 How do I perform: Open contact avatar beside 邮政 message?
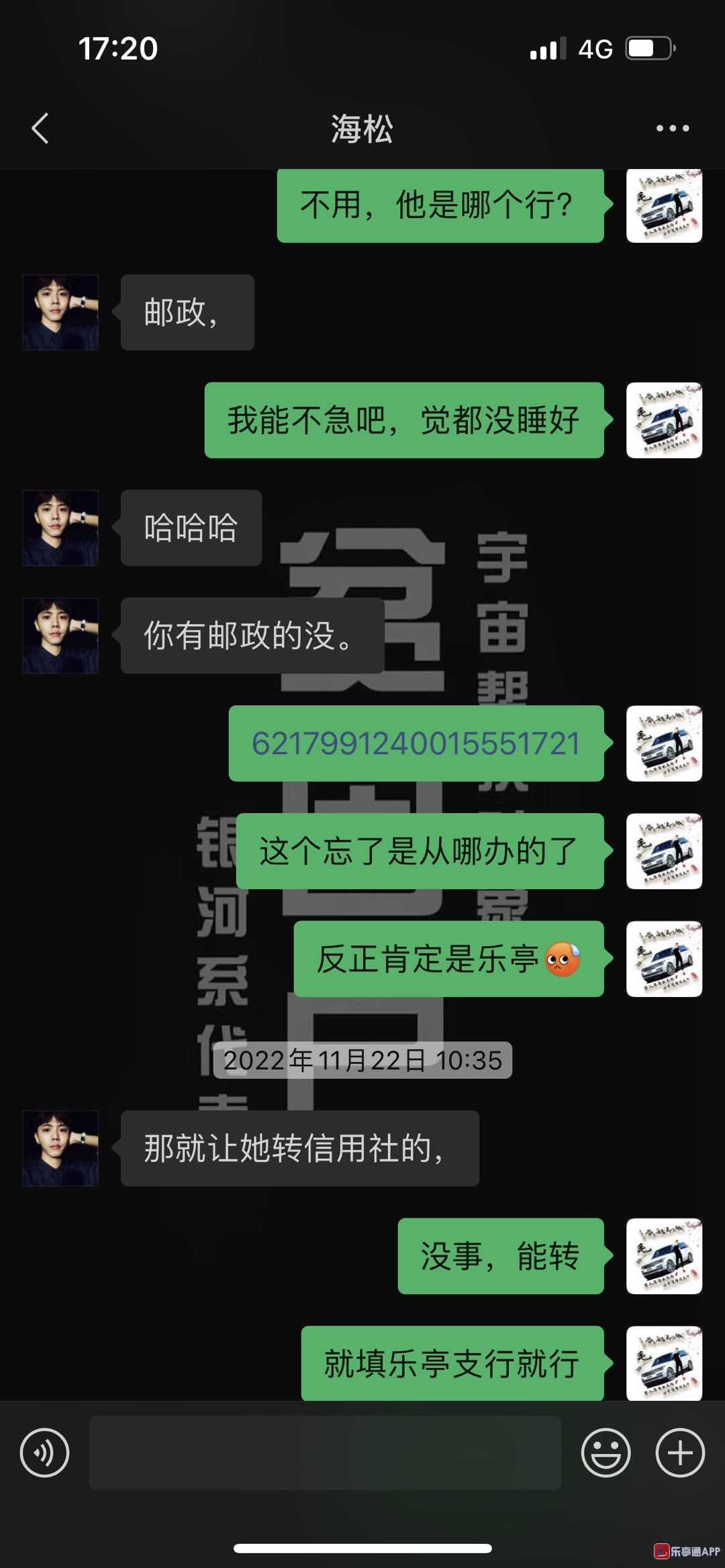coord(60,312)
